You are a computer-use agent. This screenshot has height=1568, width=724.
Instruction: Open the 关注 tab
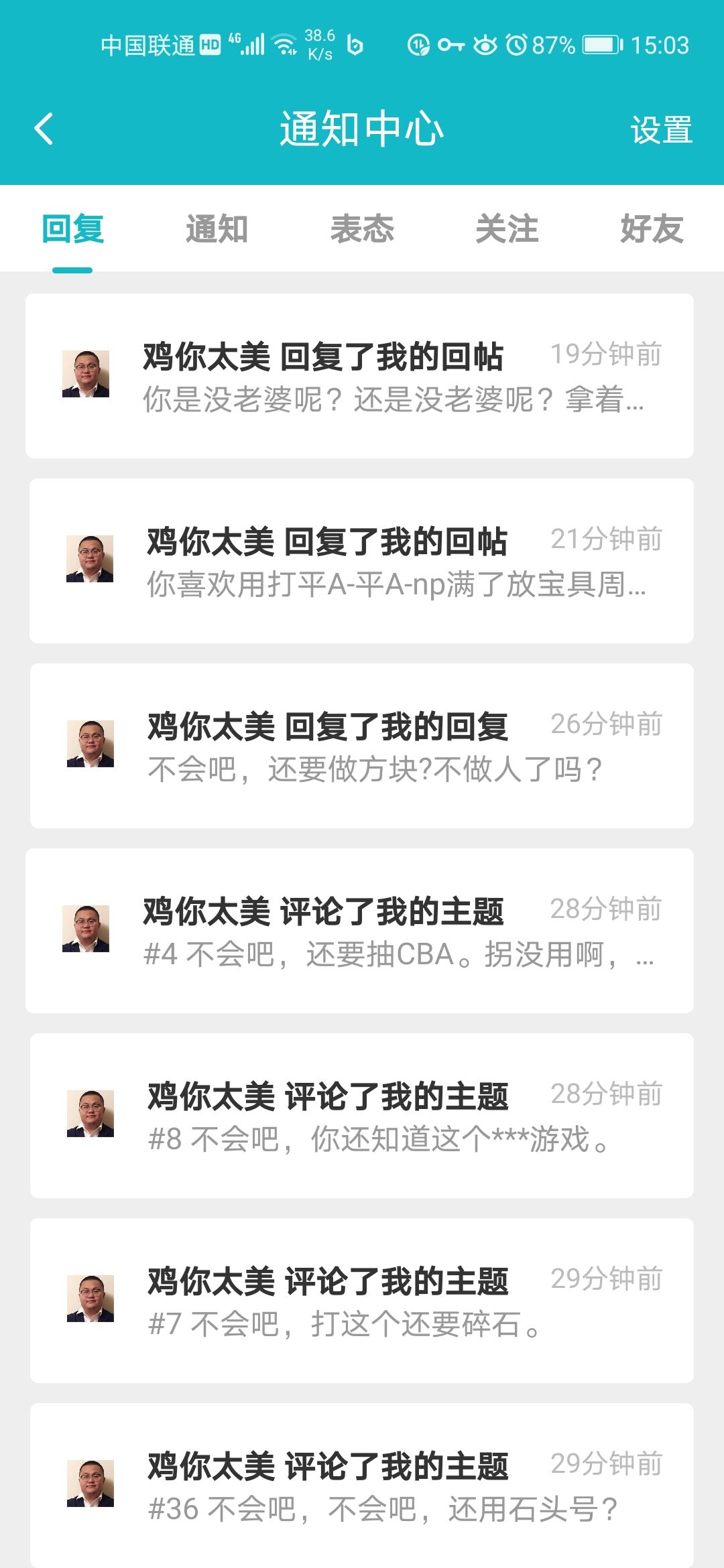click(x=507, y=229)
